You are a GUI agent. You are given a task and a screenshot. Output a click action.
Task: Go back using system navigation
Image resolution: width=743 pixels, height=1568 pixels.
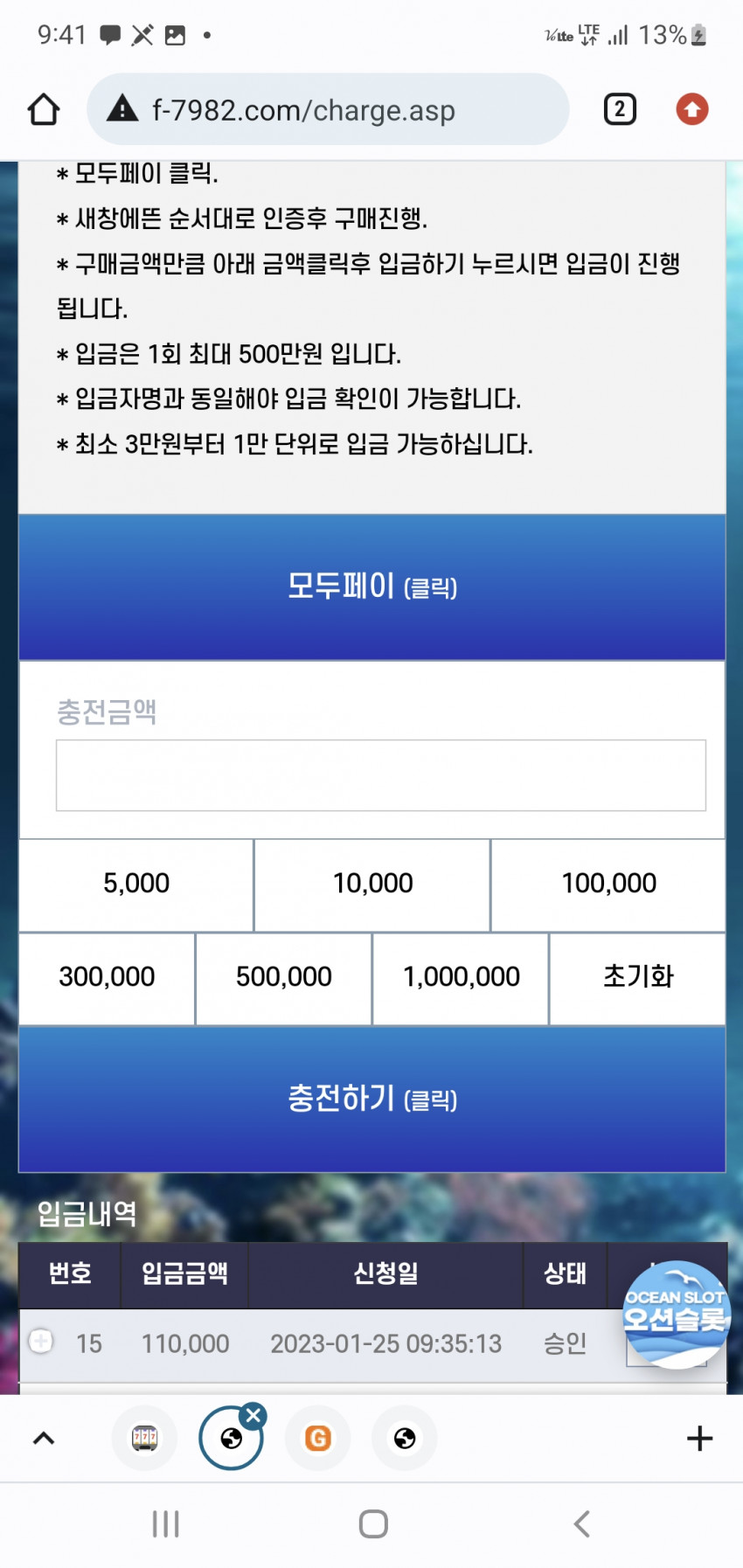click(x=581, y=1523)
